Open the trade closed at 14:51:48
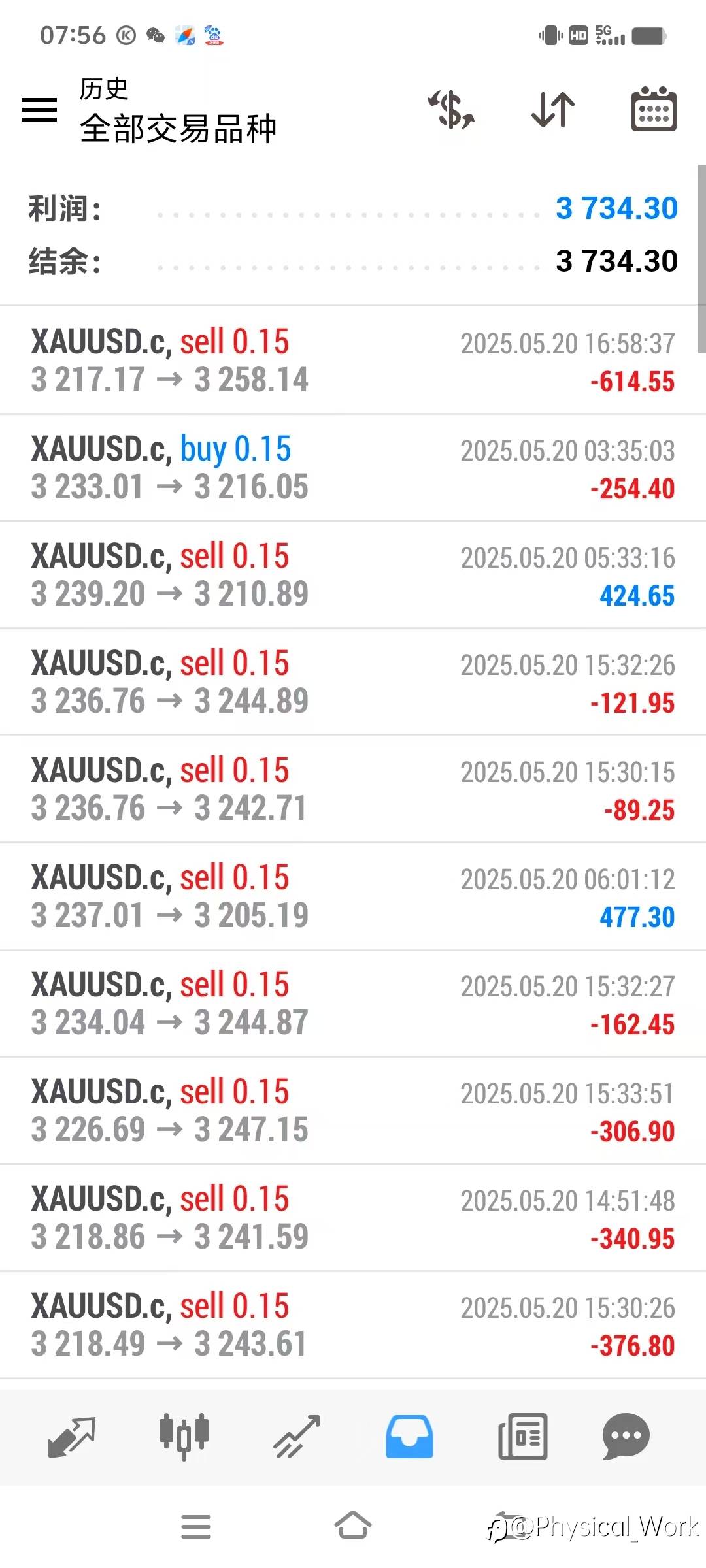The image size is (706, 1568). coord(353,1218)
